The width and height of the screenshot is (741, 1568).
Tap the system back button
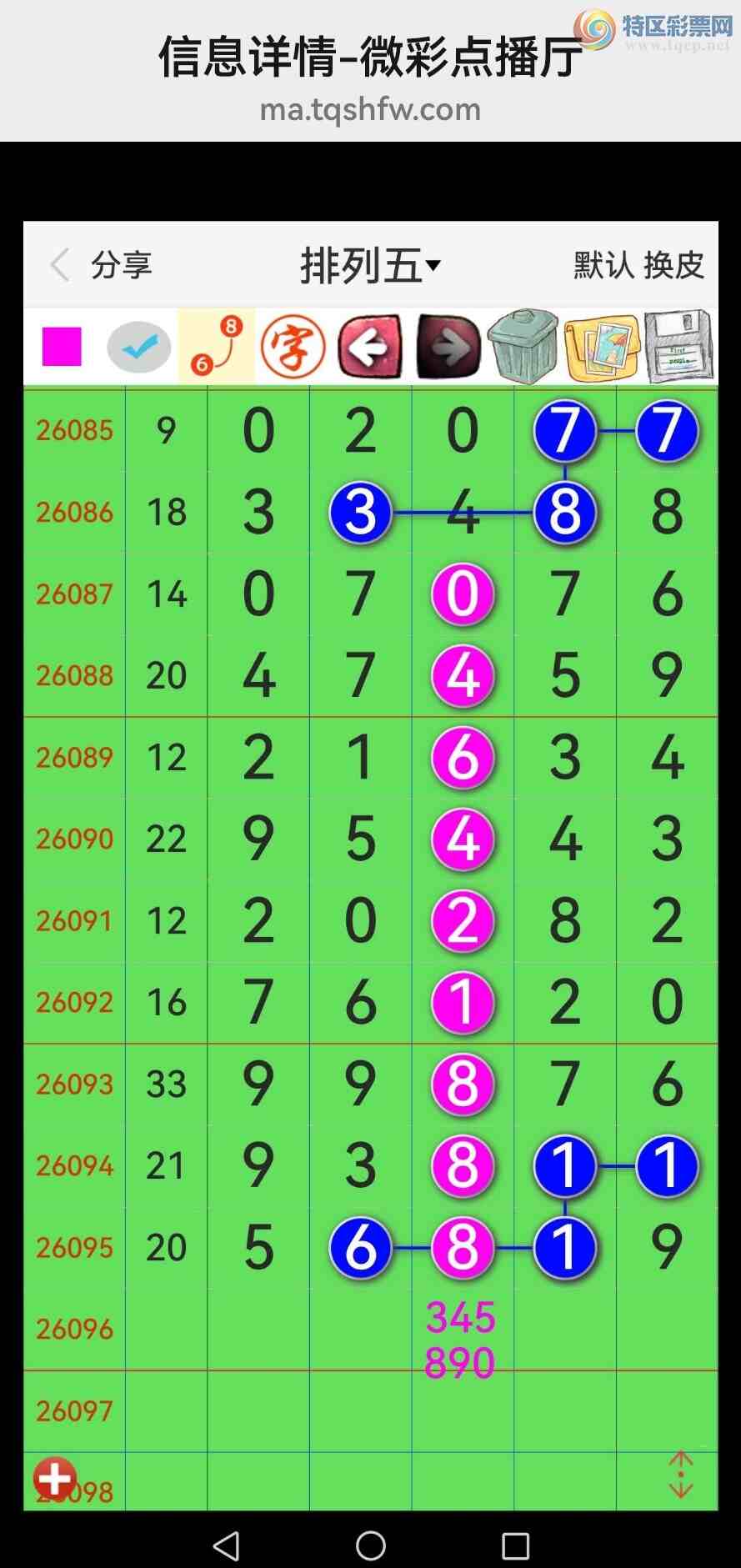227,1545
